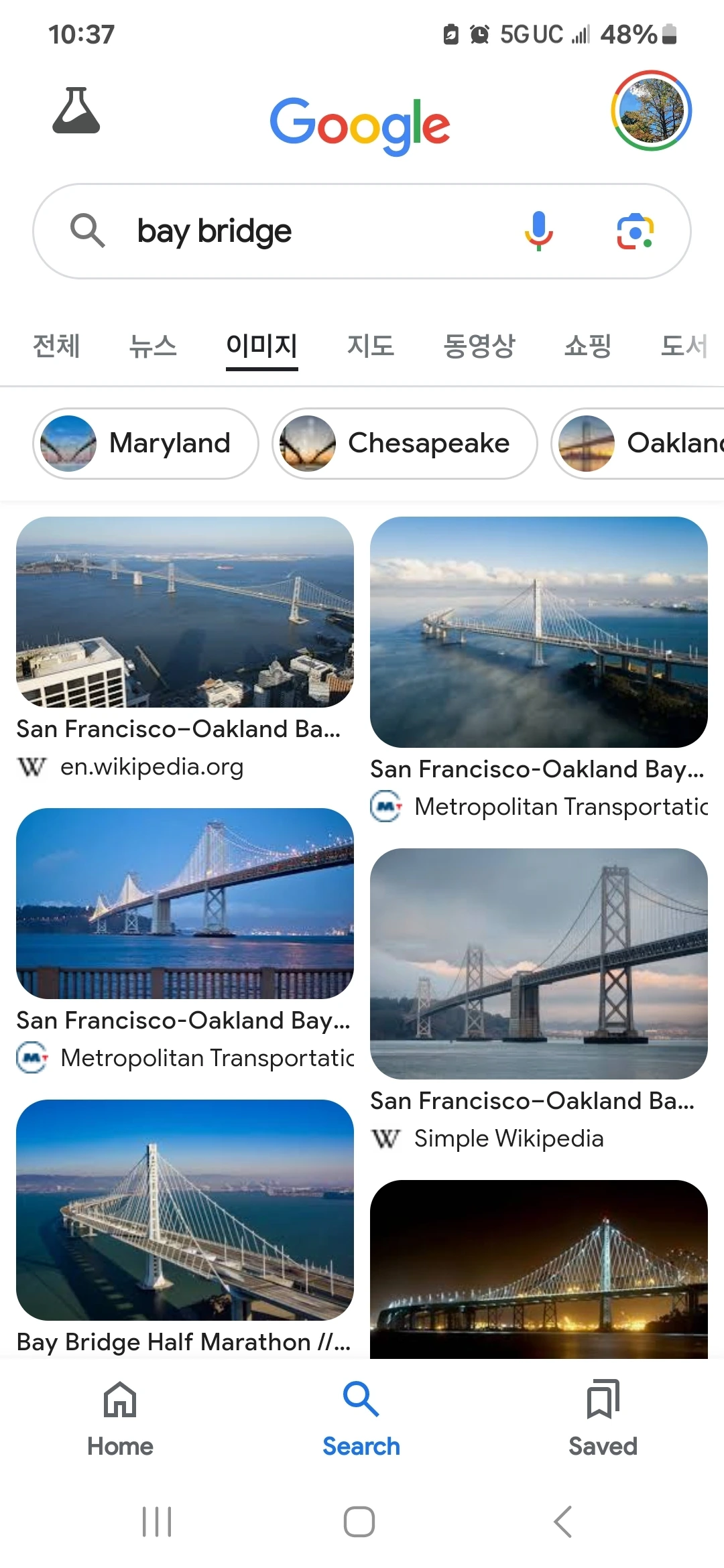The image size is (724, 1568).
Task: Switch to the 동영상 tab
Action: pyautogui.click(x=479, y=346)
